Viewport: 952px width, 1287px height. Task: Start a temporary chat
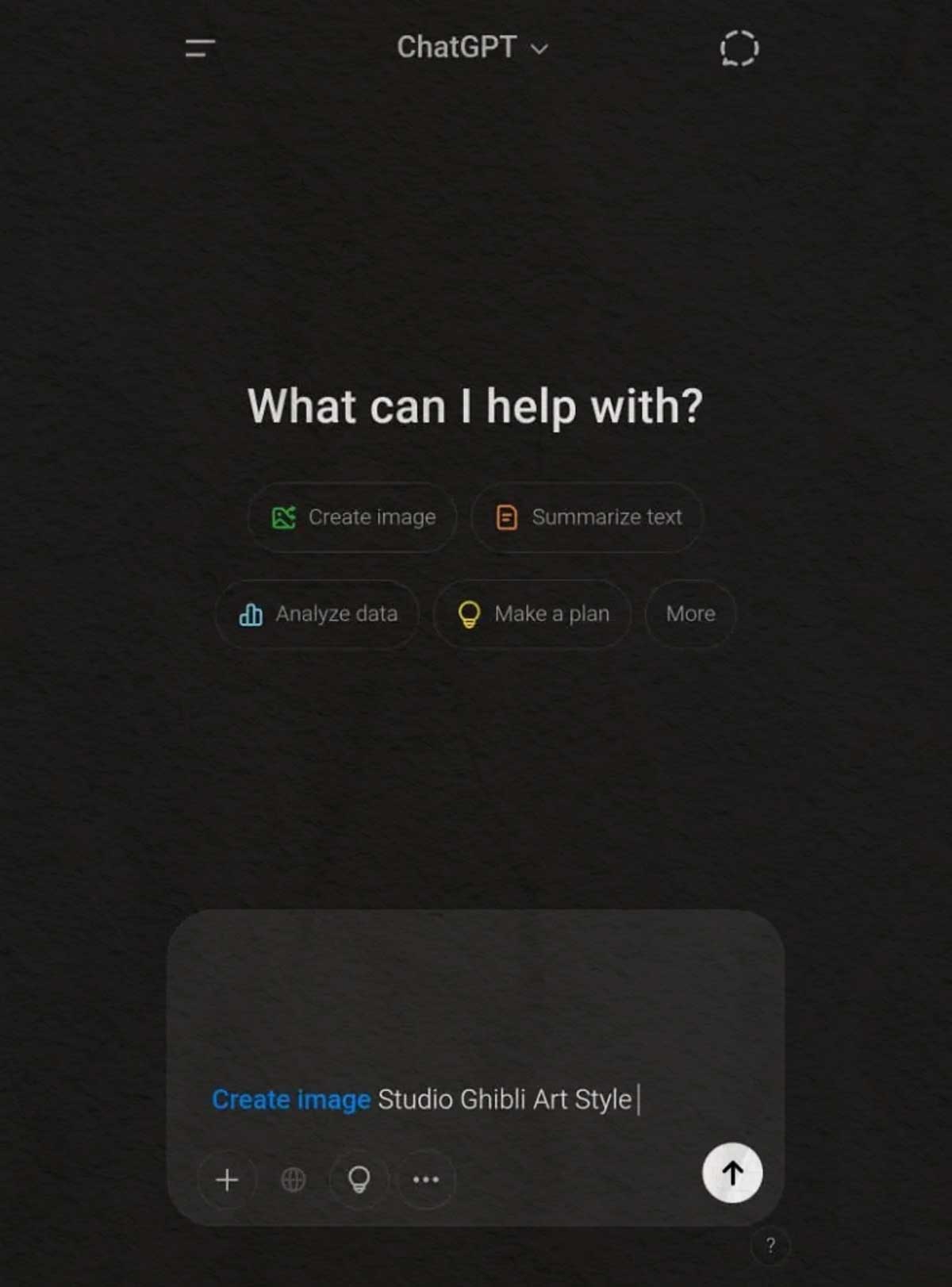coord(739,48)
